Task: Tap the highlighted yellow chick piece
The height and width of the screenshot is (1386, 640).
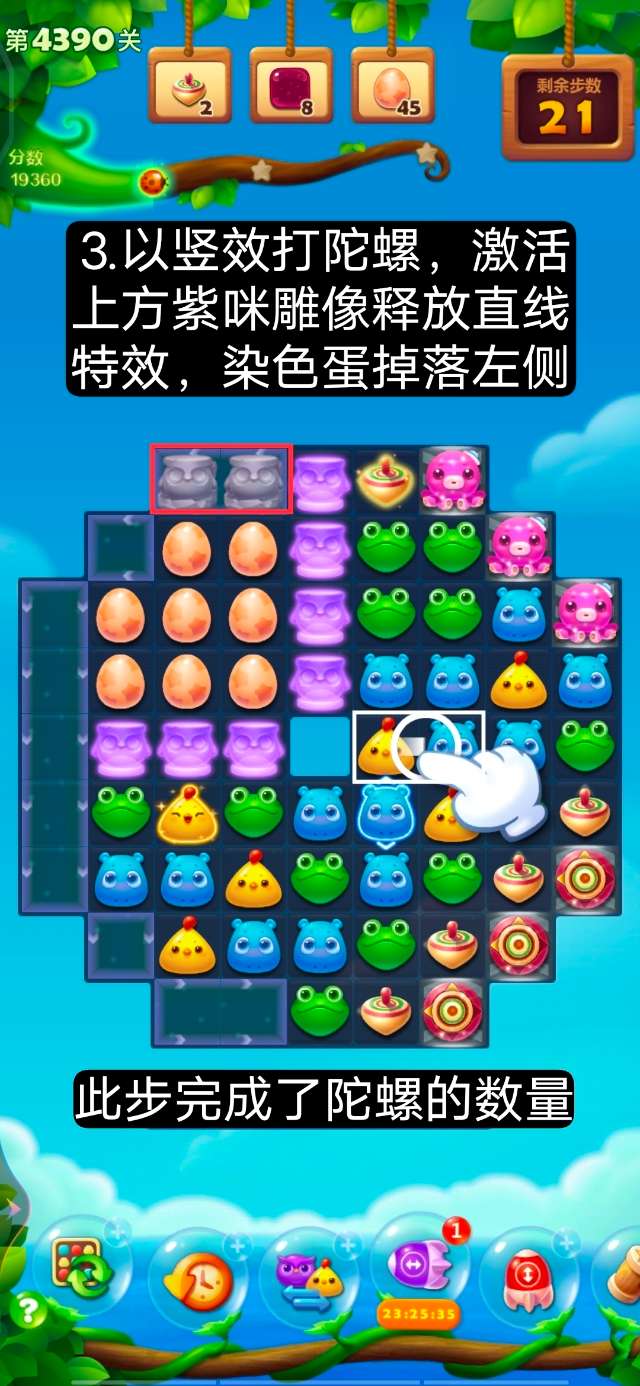Action: point(386,746)
